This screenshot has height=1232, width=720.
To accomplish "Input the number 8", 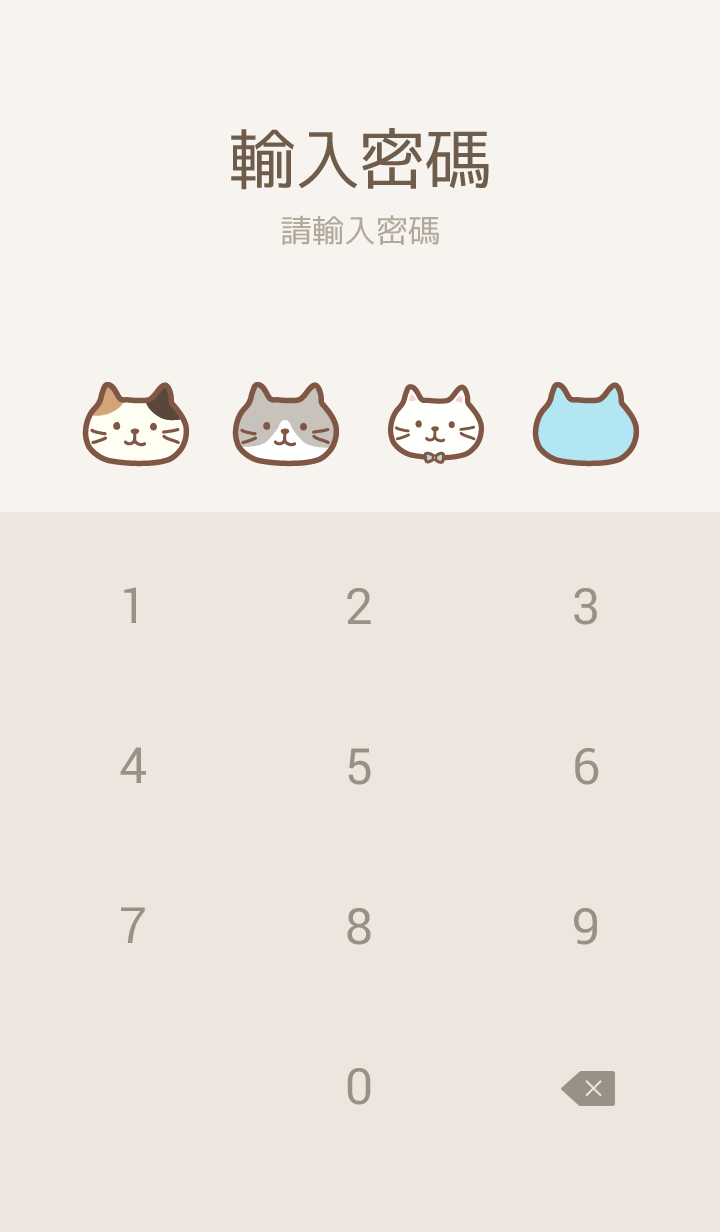I will tap(359, 927).
